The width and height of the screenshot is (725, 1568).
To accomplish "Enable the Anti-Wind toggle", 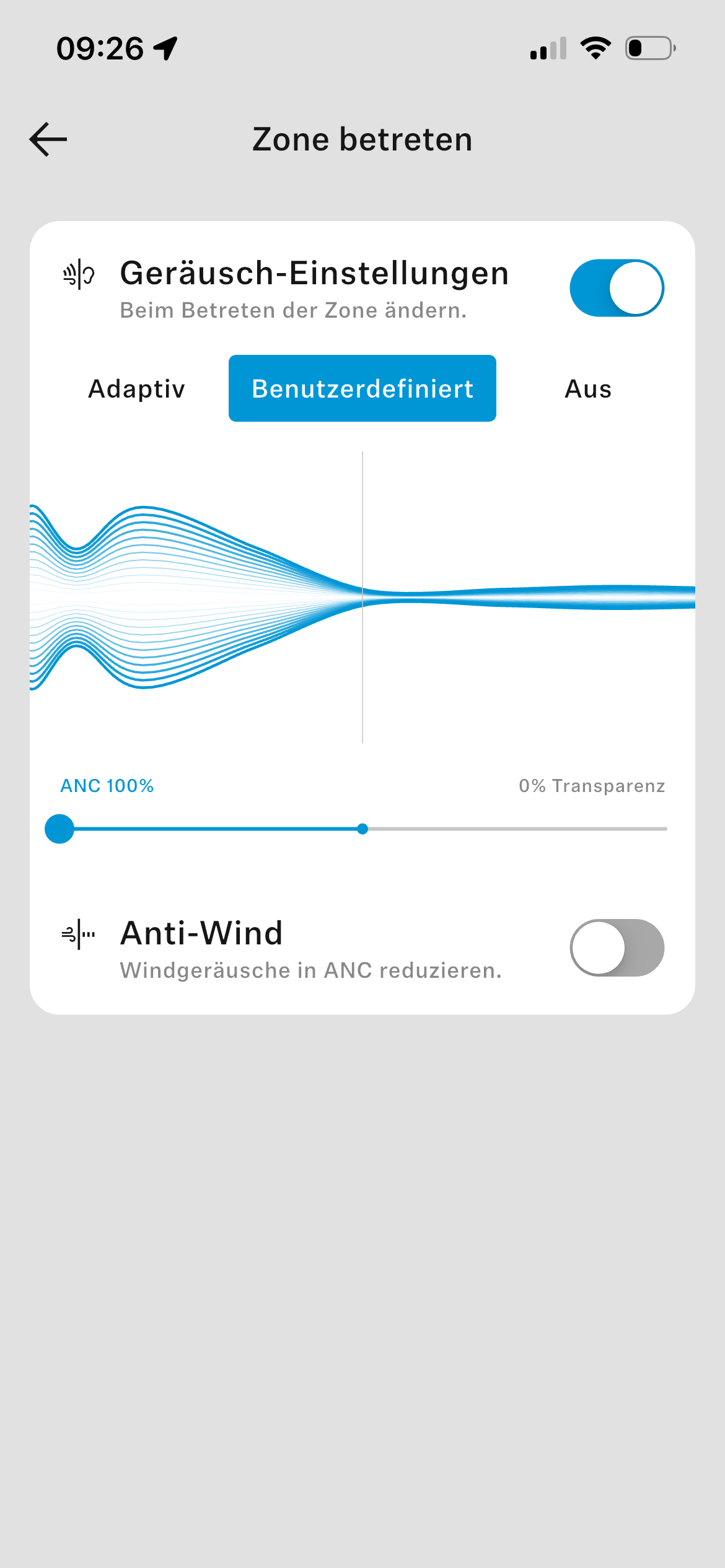I will click(x=617, y=947).
